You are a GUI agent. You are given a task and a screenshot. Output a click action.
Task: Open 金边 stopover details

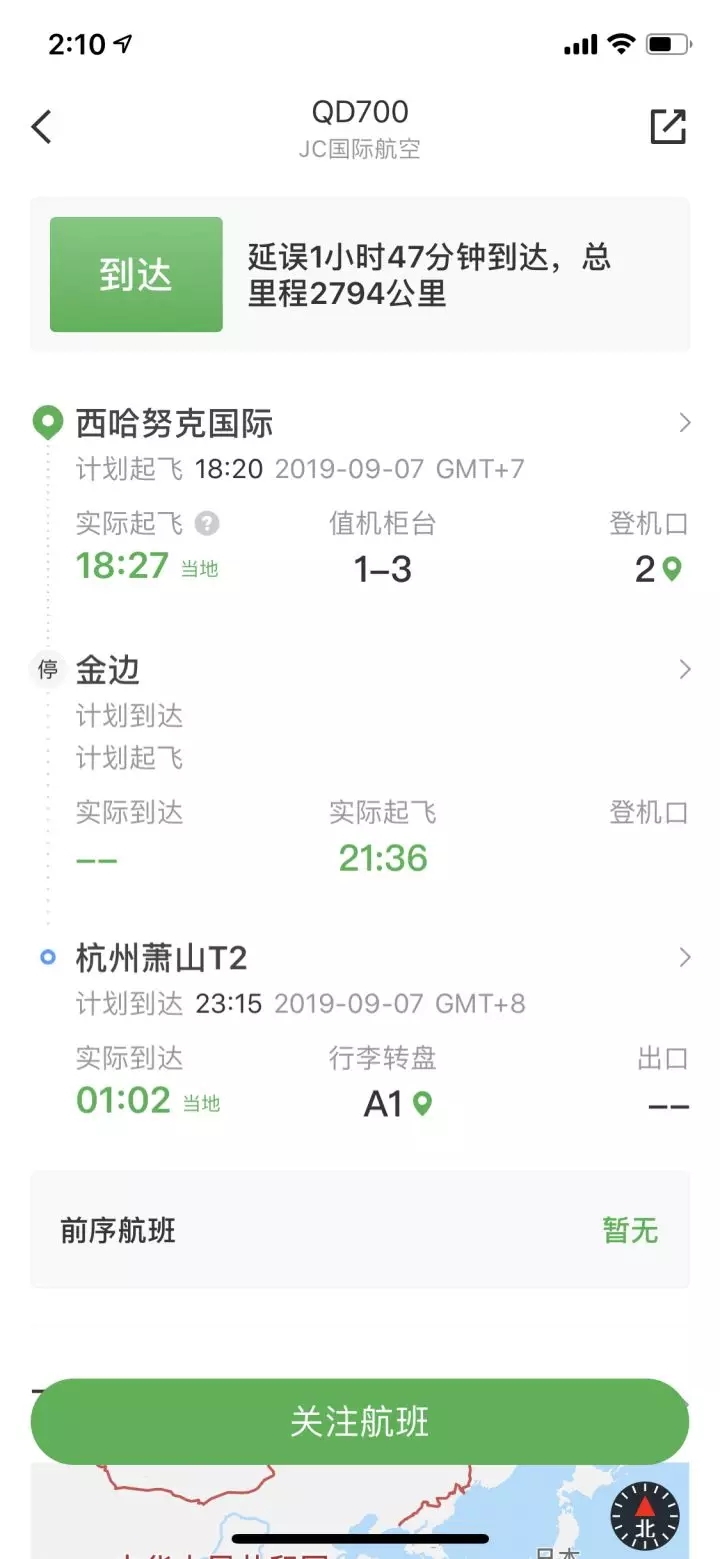360,669
